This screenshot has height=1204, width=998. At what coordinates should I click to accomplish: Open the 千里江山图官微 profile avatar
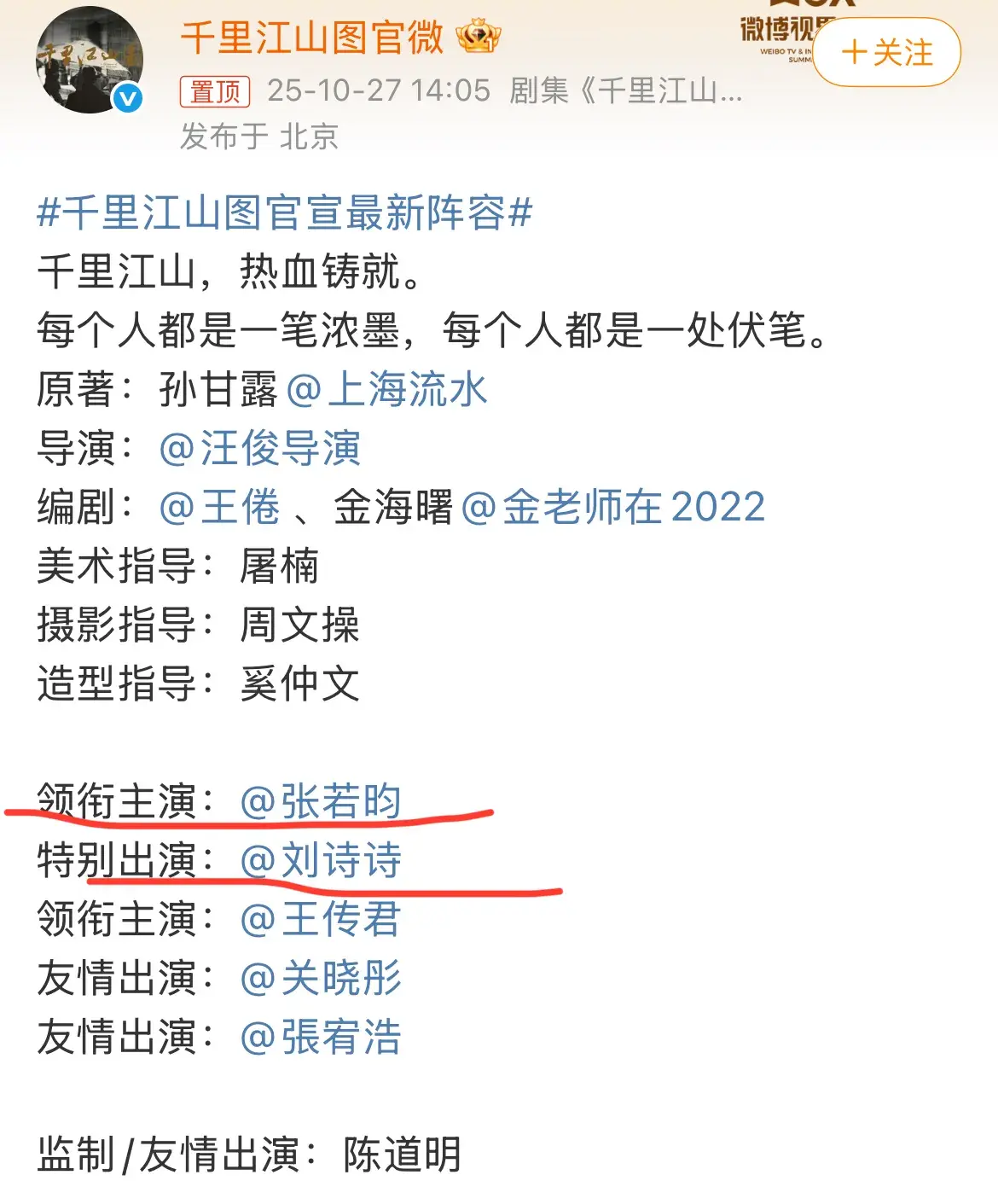[x=89, y=61]
